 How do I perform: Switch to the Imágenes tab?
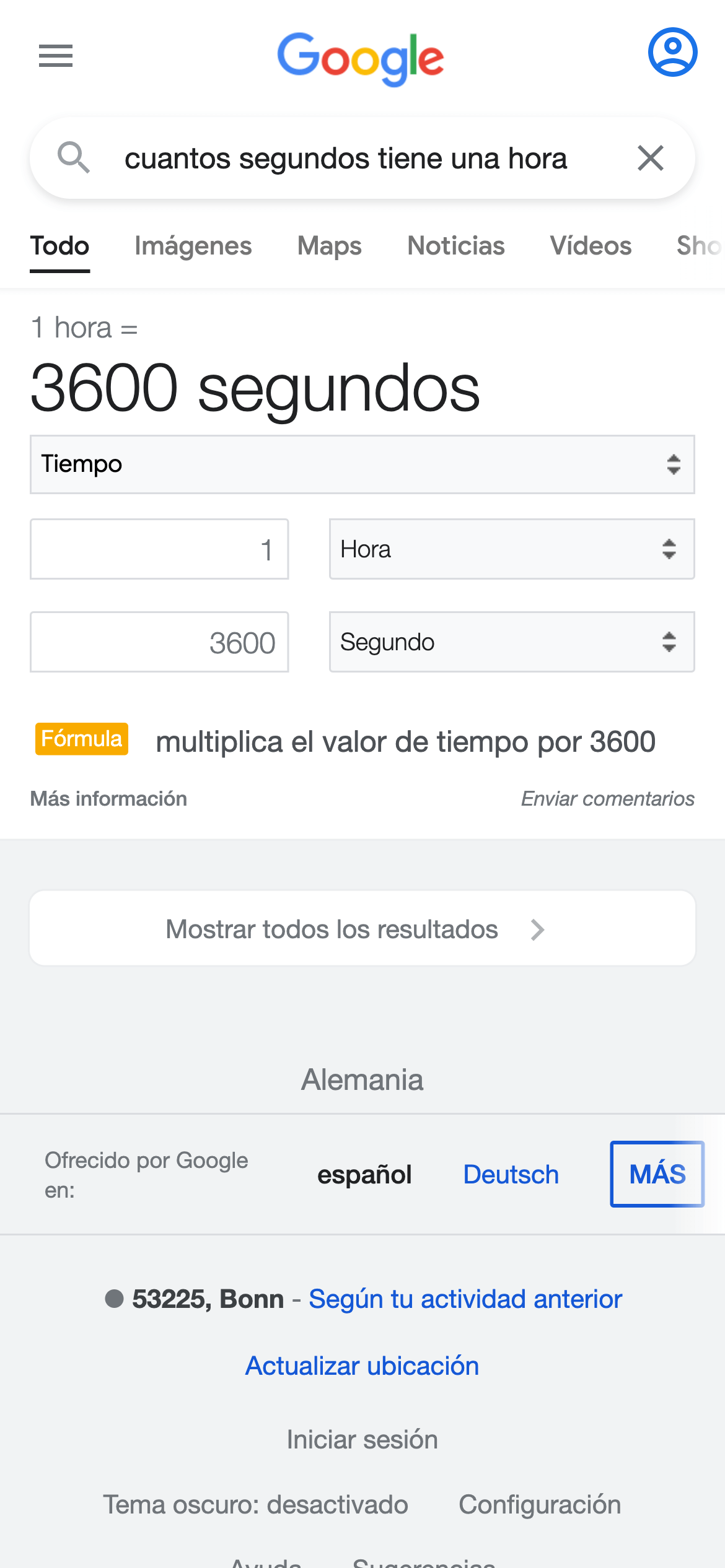193,246
